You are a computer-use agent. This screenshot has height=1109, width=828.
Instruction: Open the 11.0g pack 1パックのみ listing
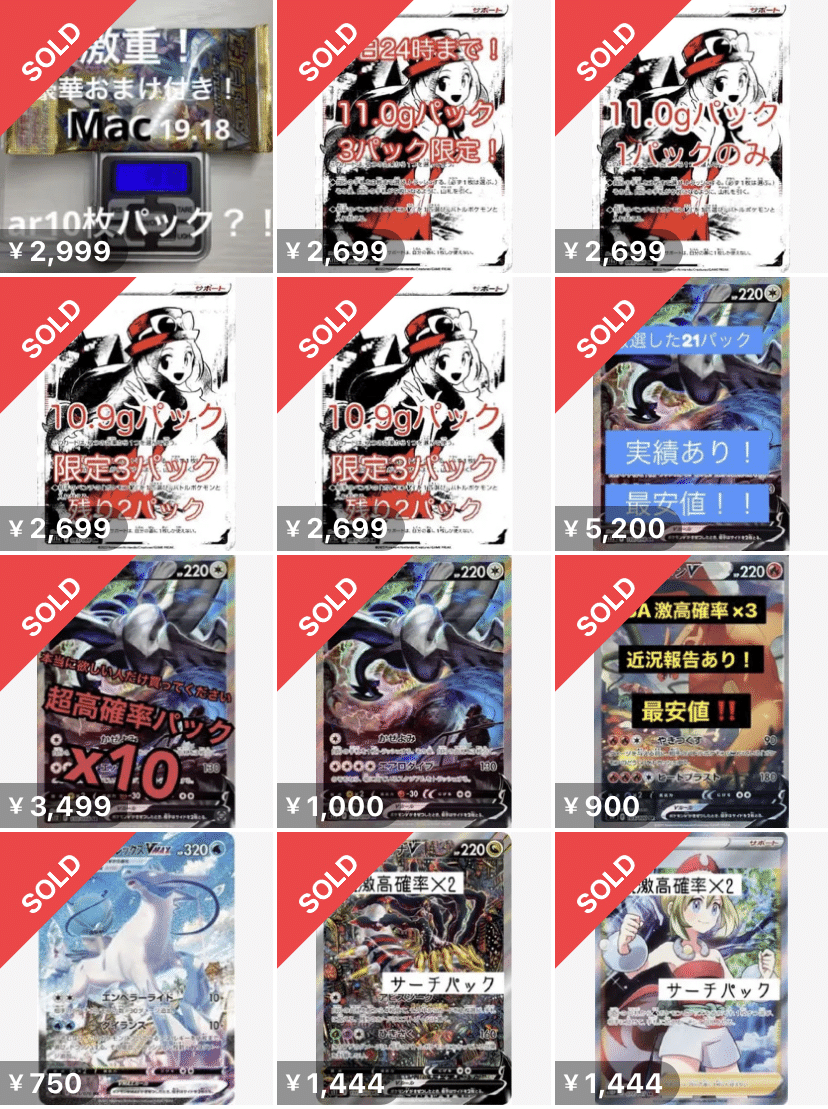pos(690,136)
